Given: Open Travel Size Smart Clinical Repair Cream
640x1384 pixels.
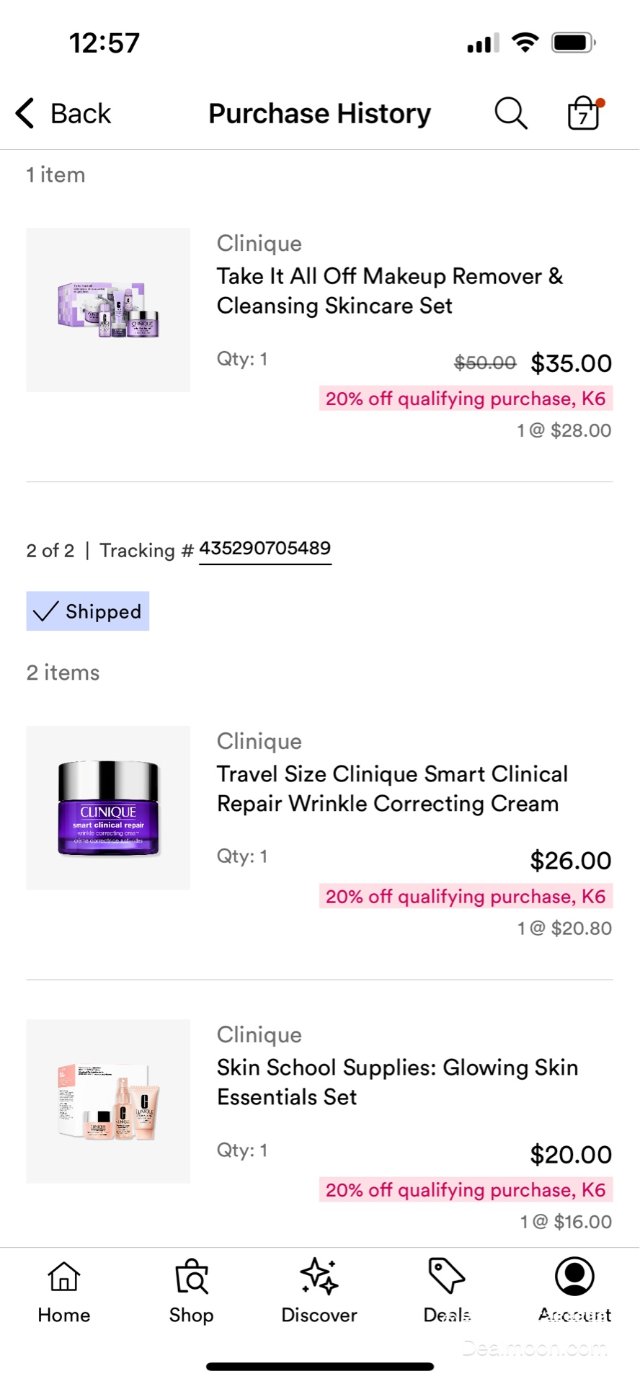Looking at the screenshot, I should (392, 789).
